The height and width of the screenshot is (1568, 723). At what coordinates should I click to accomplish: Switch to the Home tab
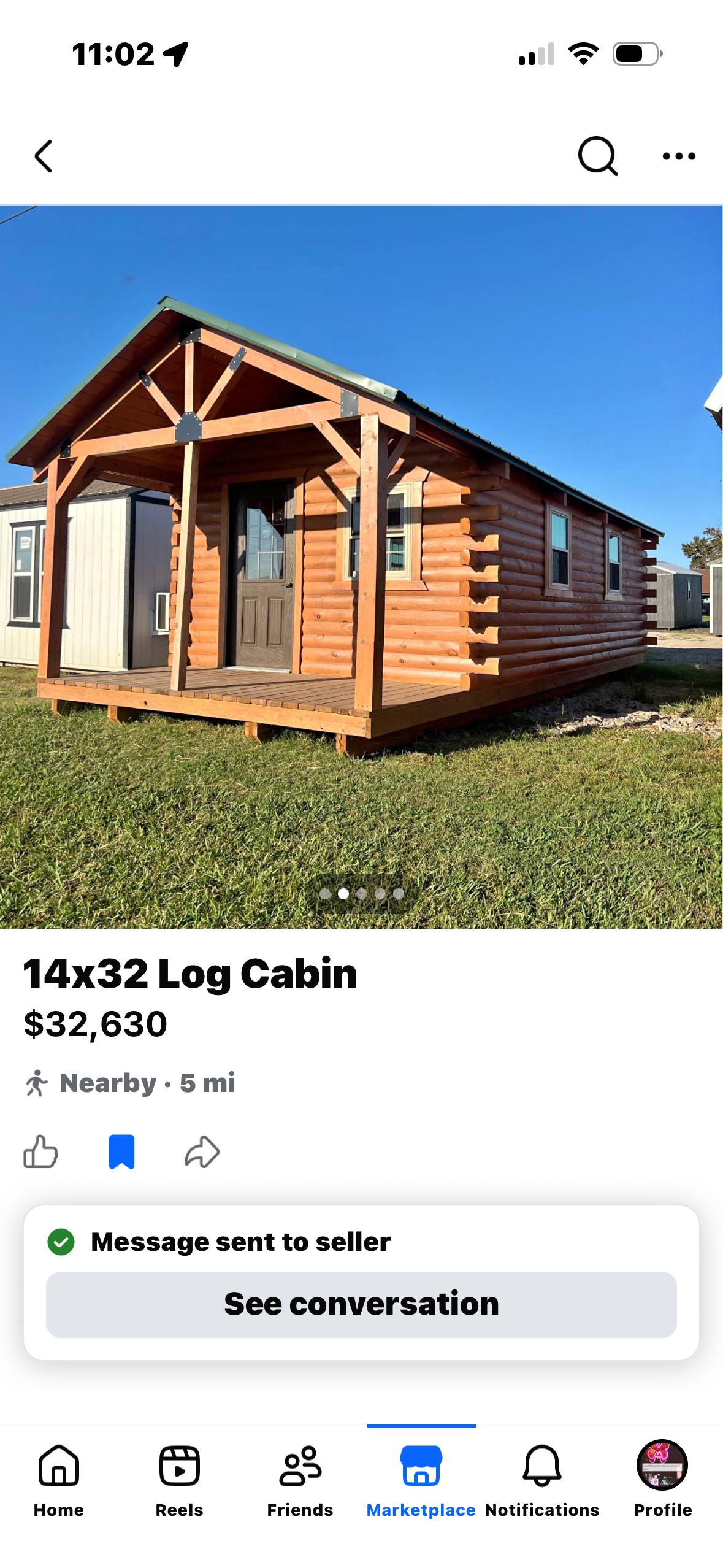click(x=59, y=1480)
